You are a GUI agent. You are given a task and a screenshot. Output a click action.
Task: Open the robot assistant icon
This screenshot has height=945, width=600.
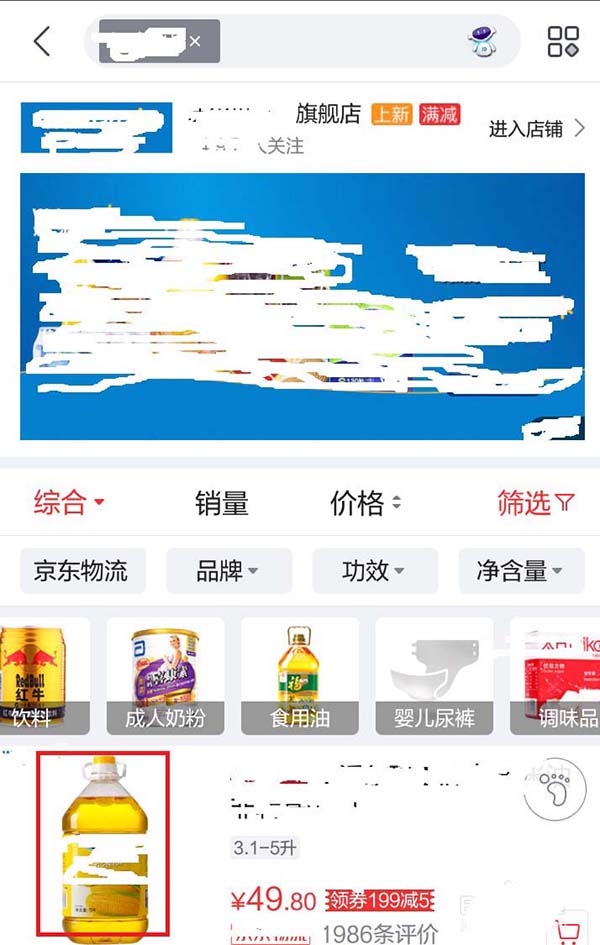coord(483,42)
